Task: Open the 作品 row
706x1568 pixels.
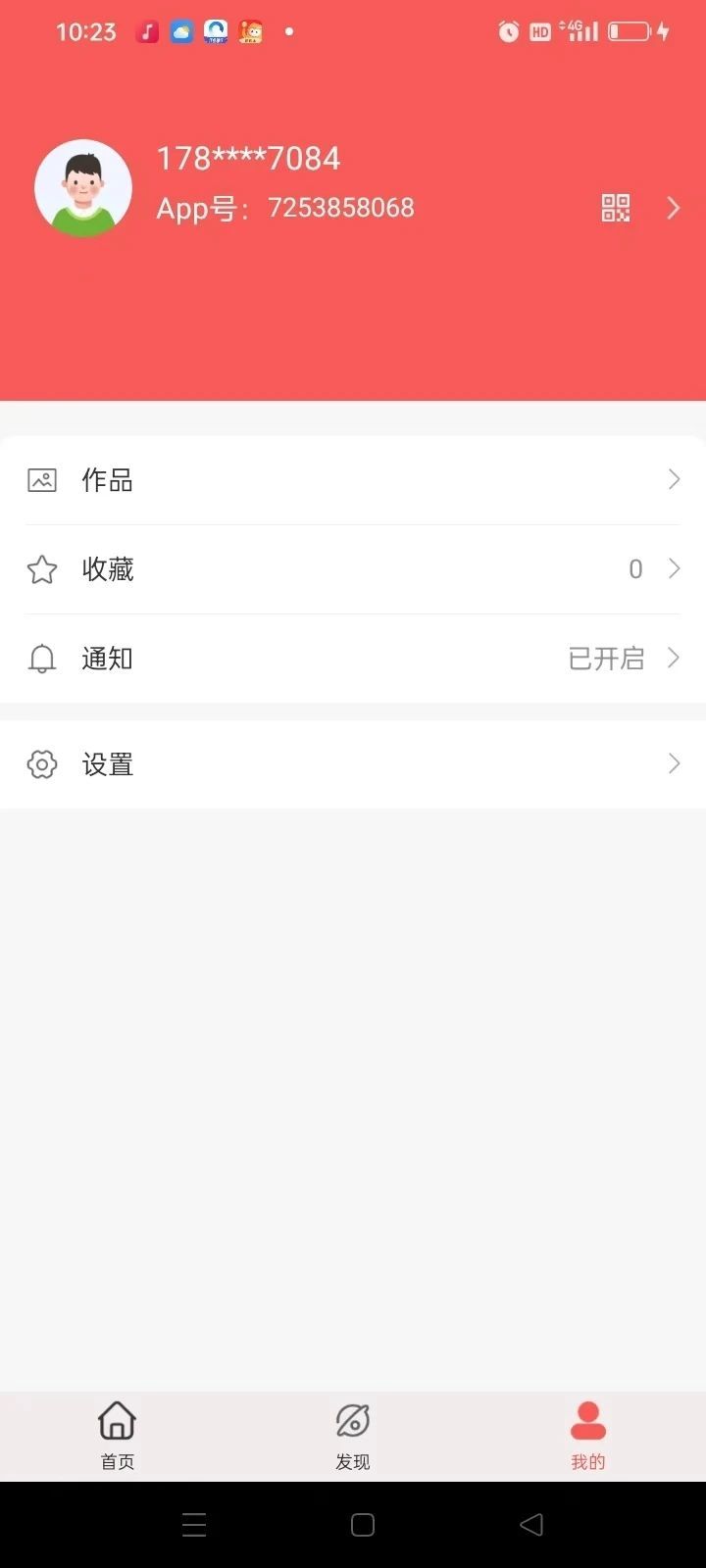Action: [x=353, y=480]
